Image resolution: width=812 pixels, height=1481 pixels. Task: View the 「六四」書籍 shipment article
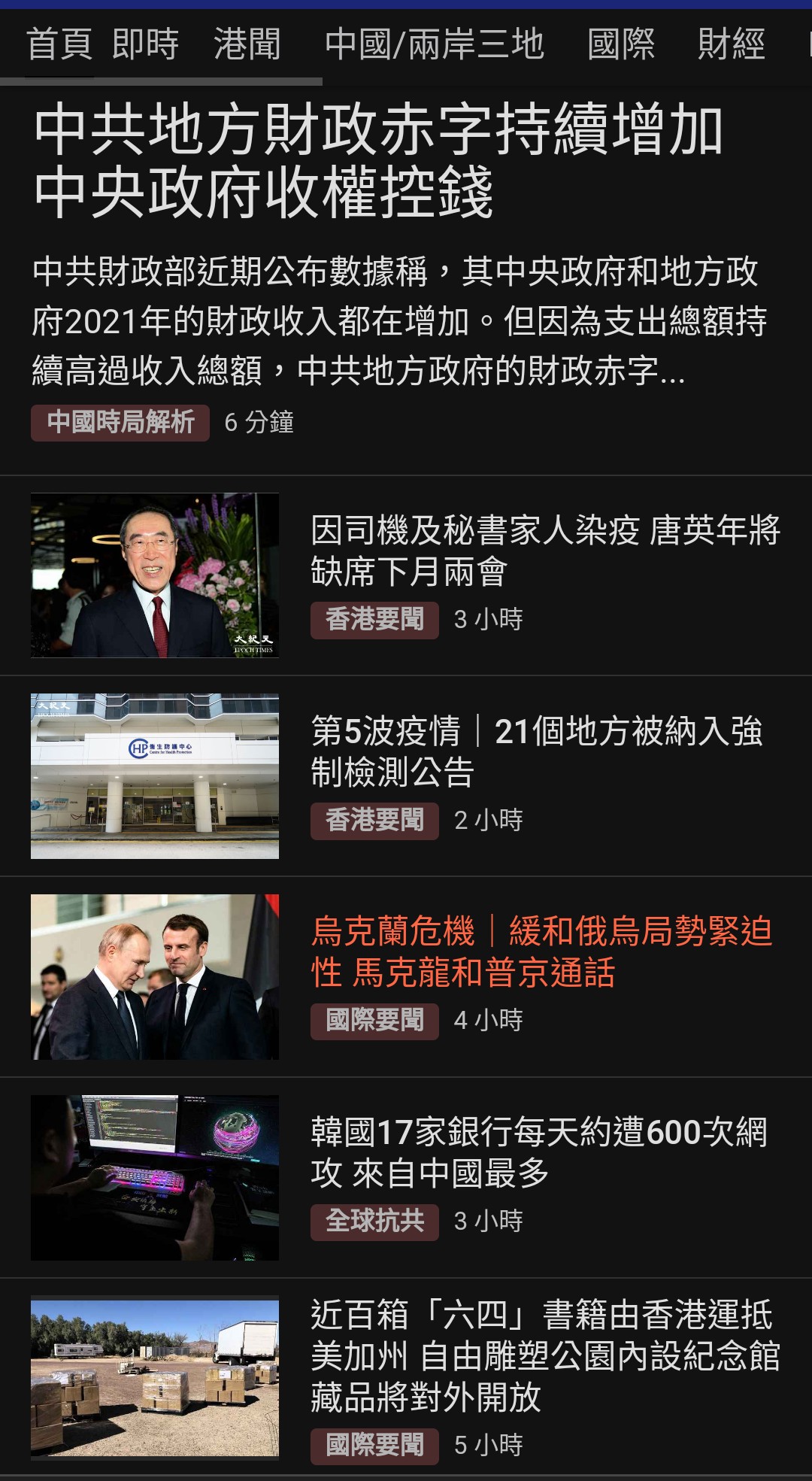(x=545, y=1355)
